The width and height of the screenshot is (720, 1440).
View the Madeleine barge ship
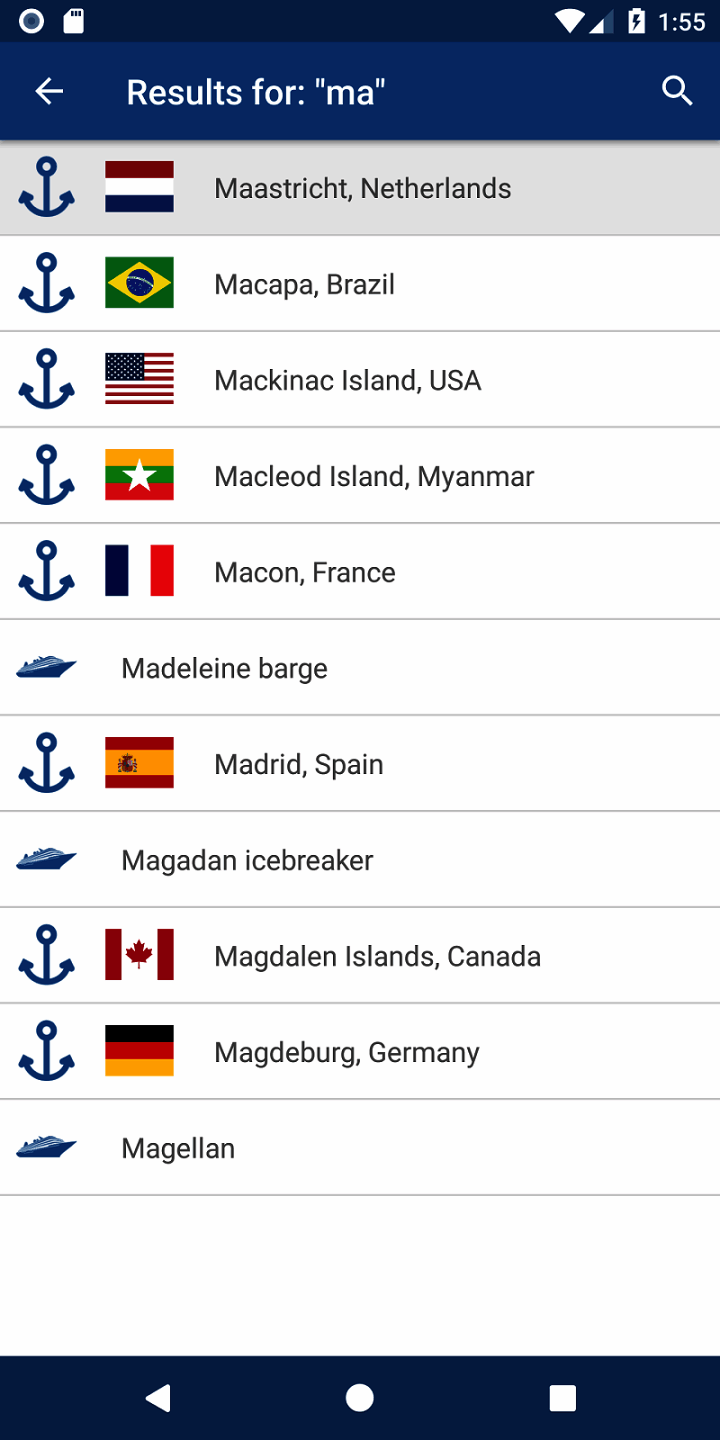224,668
